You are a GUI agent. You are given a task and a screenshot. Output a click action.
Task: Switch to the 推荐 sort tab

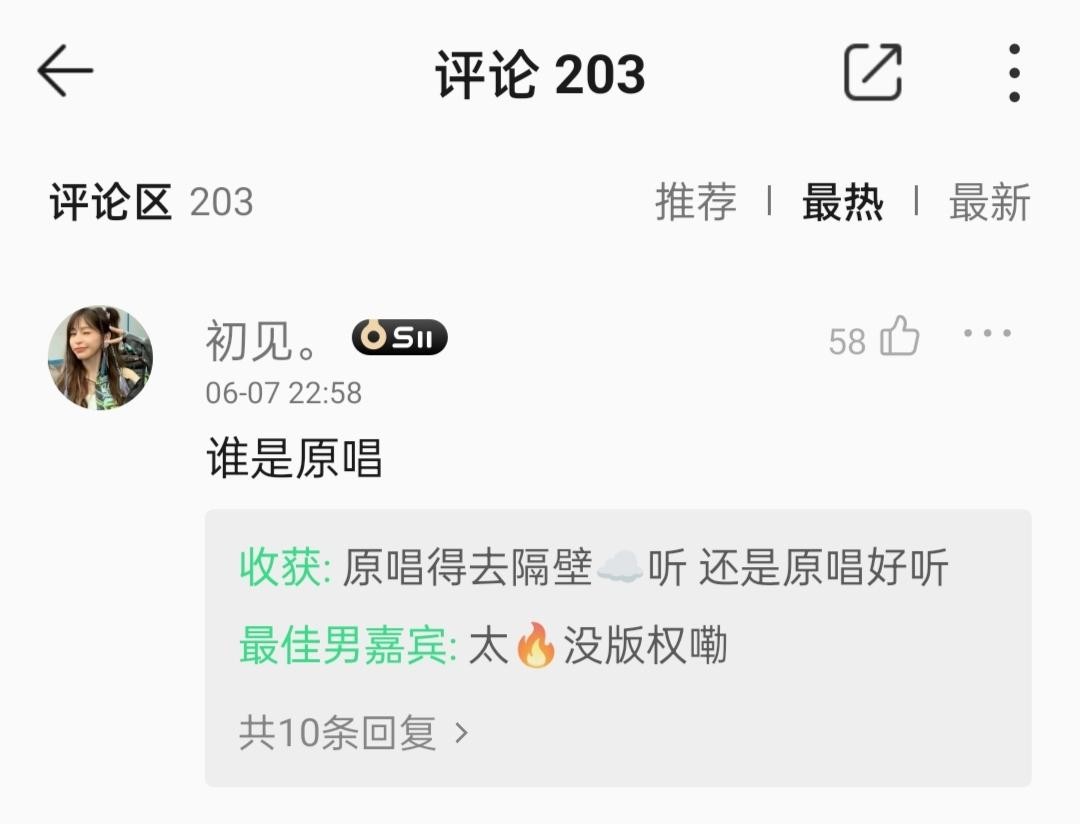coord(695,202)
